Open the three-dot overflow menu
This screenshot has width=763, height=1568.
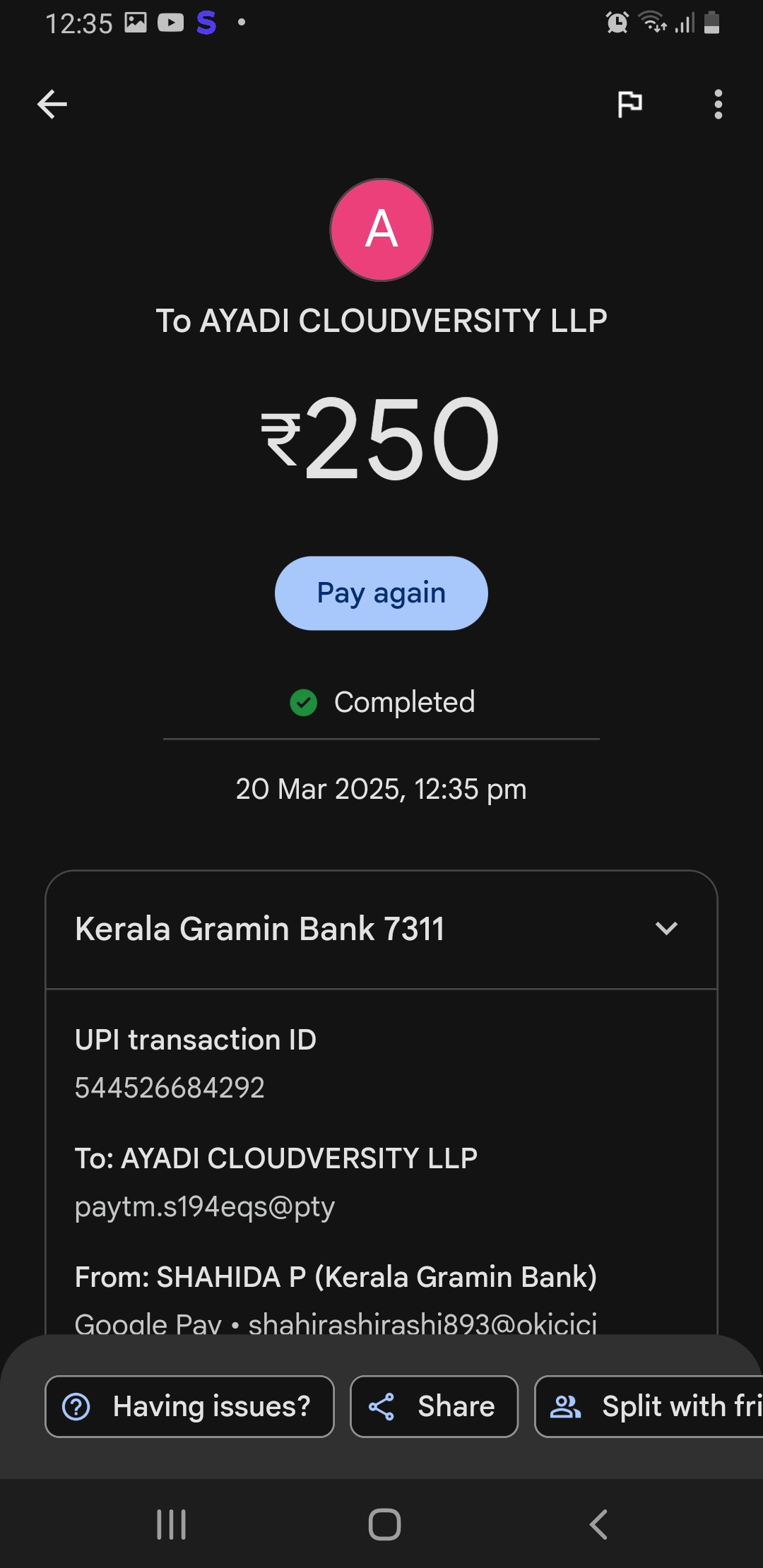coord(718,105)
